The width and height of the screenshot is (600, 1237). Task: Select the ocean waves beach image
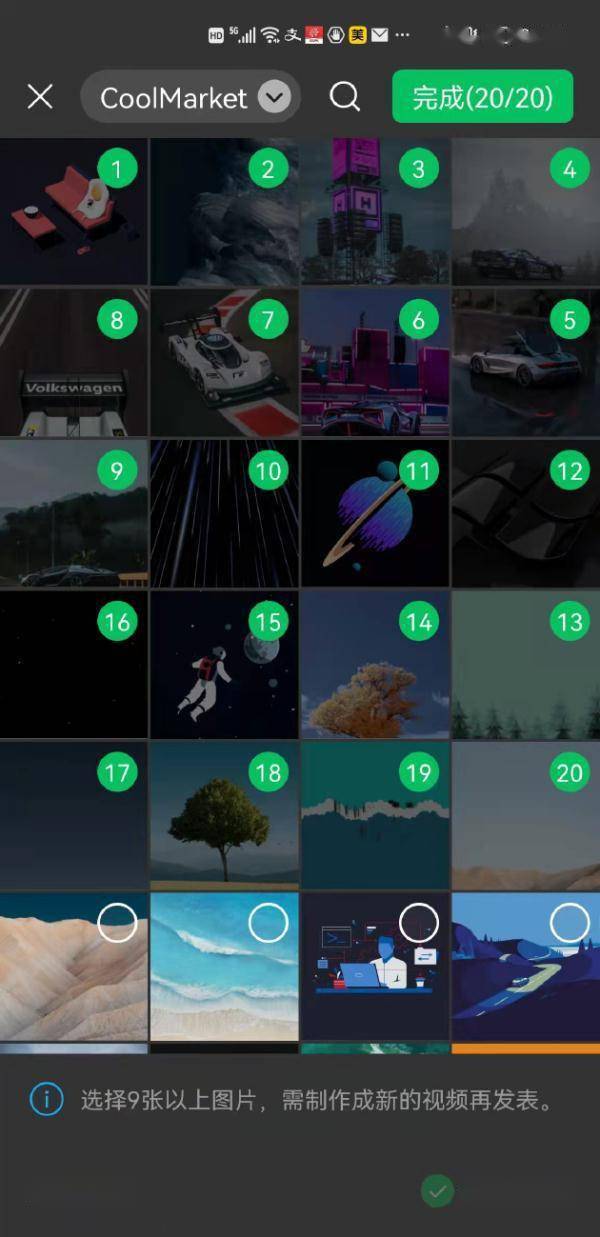click(268, 923)
